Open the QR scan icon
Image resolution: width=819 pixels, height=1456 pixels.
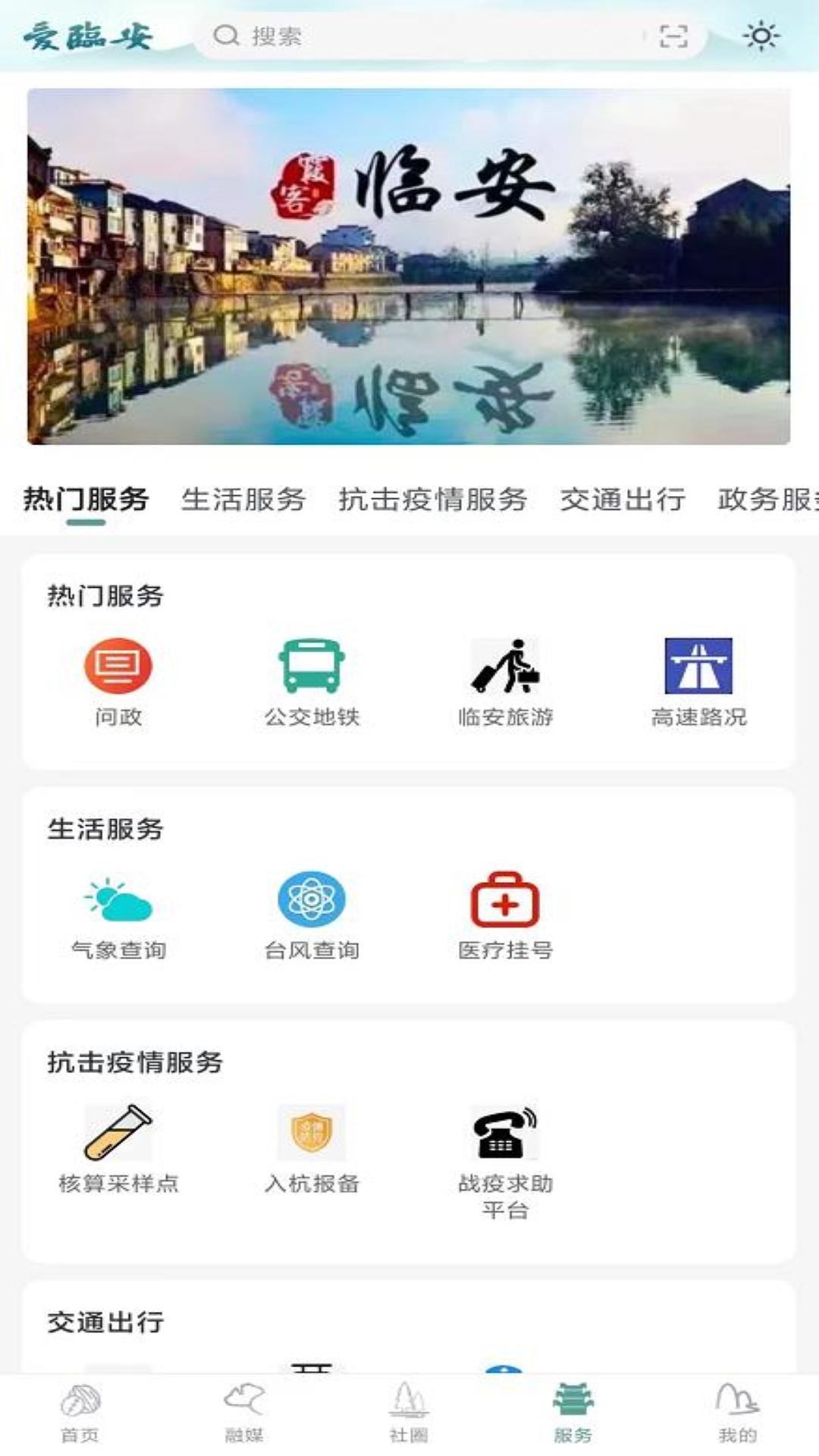point(673,36)
